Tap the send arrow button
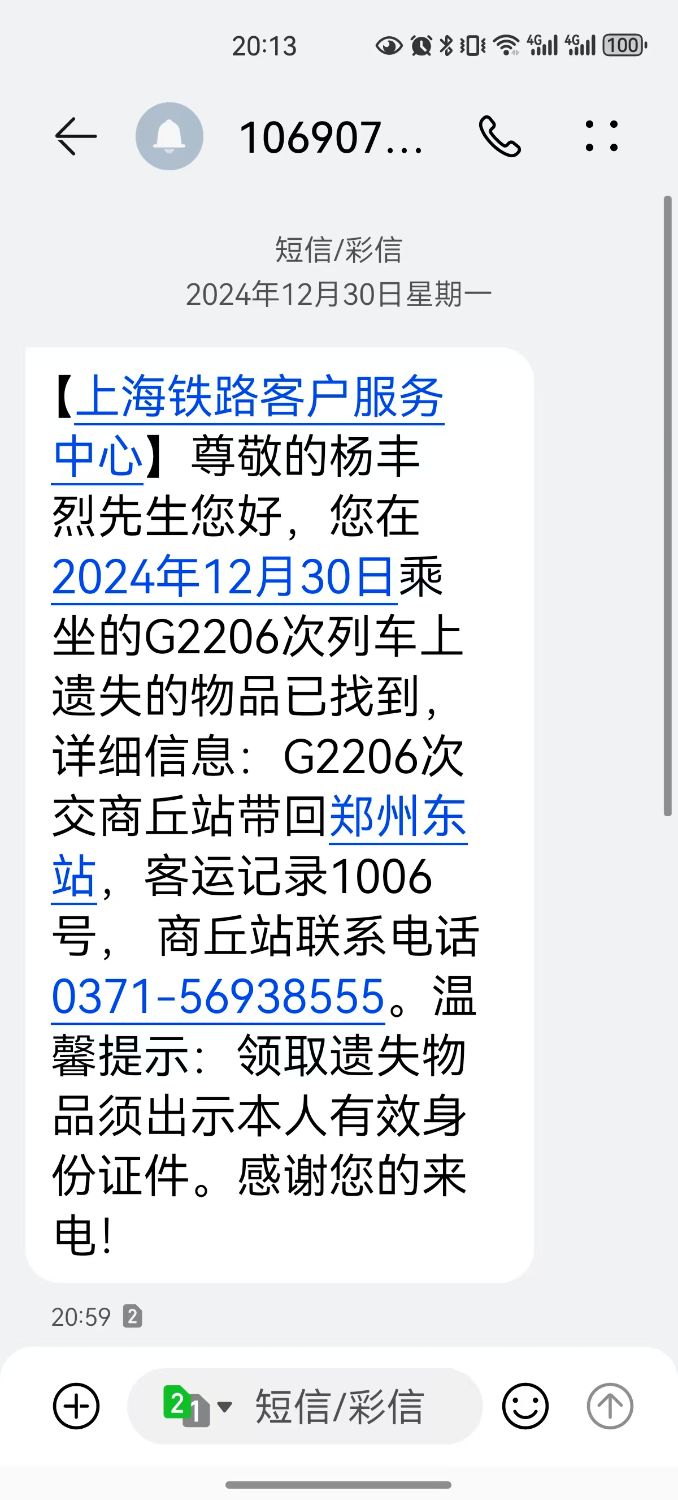This screenshot has height=1500, width=678. 610,1407
